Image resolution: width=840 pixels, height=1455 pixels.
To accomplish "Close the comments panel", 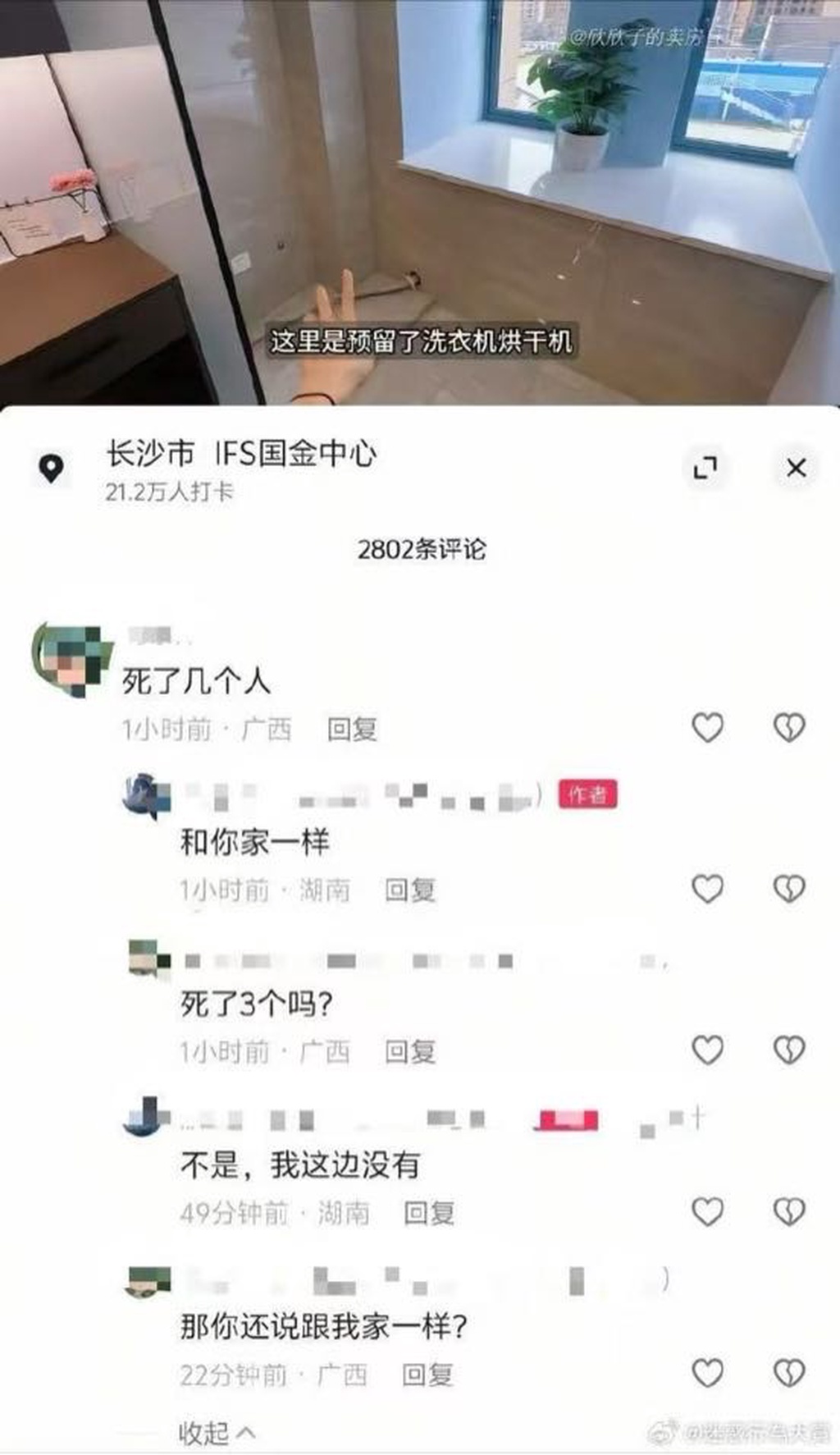I will (x=795, y=468).
